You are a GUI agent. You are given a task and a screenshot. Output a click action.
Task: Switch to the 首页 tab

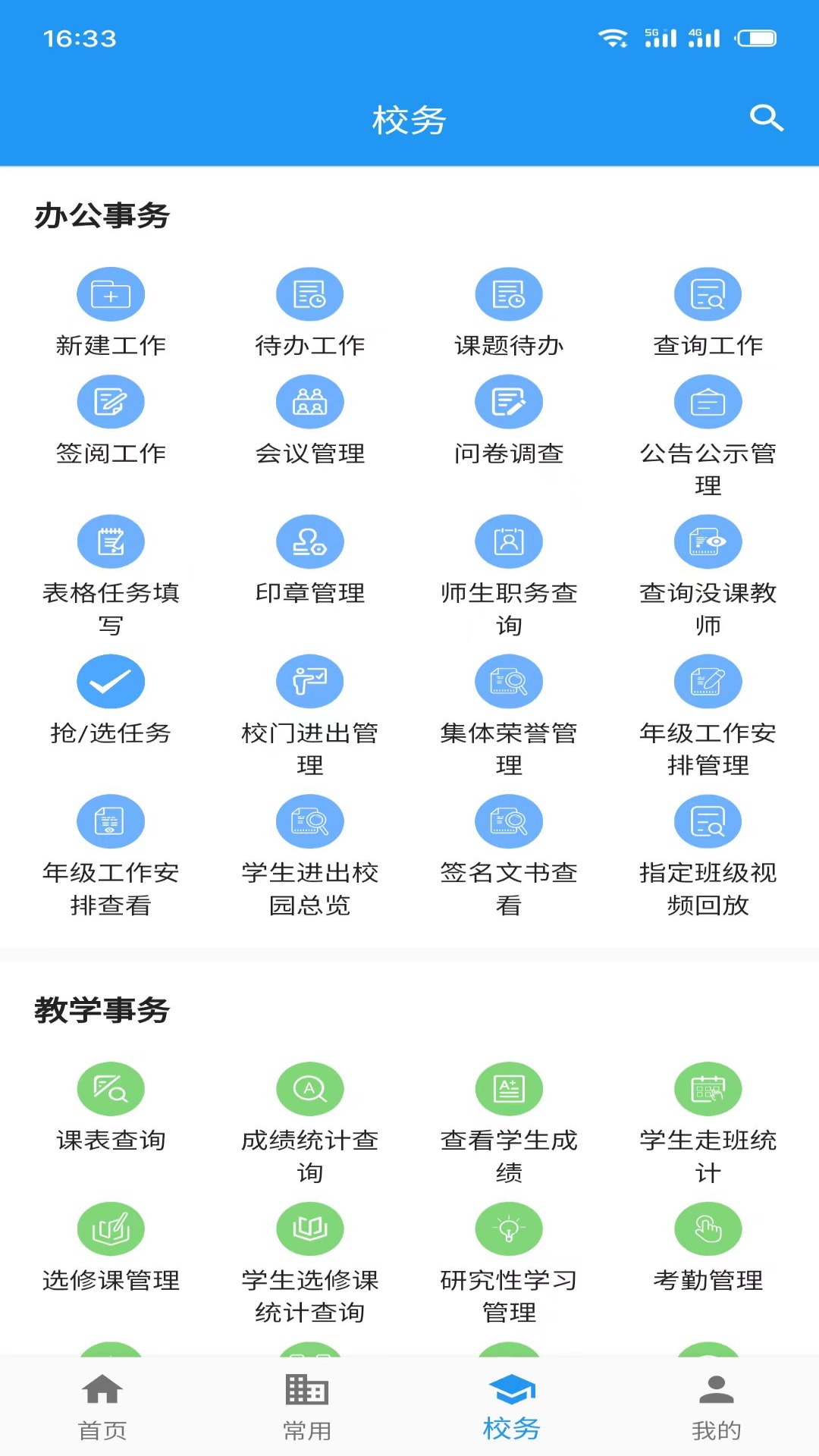pos(102,1405)
